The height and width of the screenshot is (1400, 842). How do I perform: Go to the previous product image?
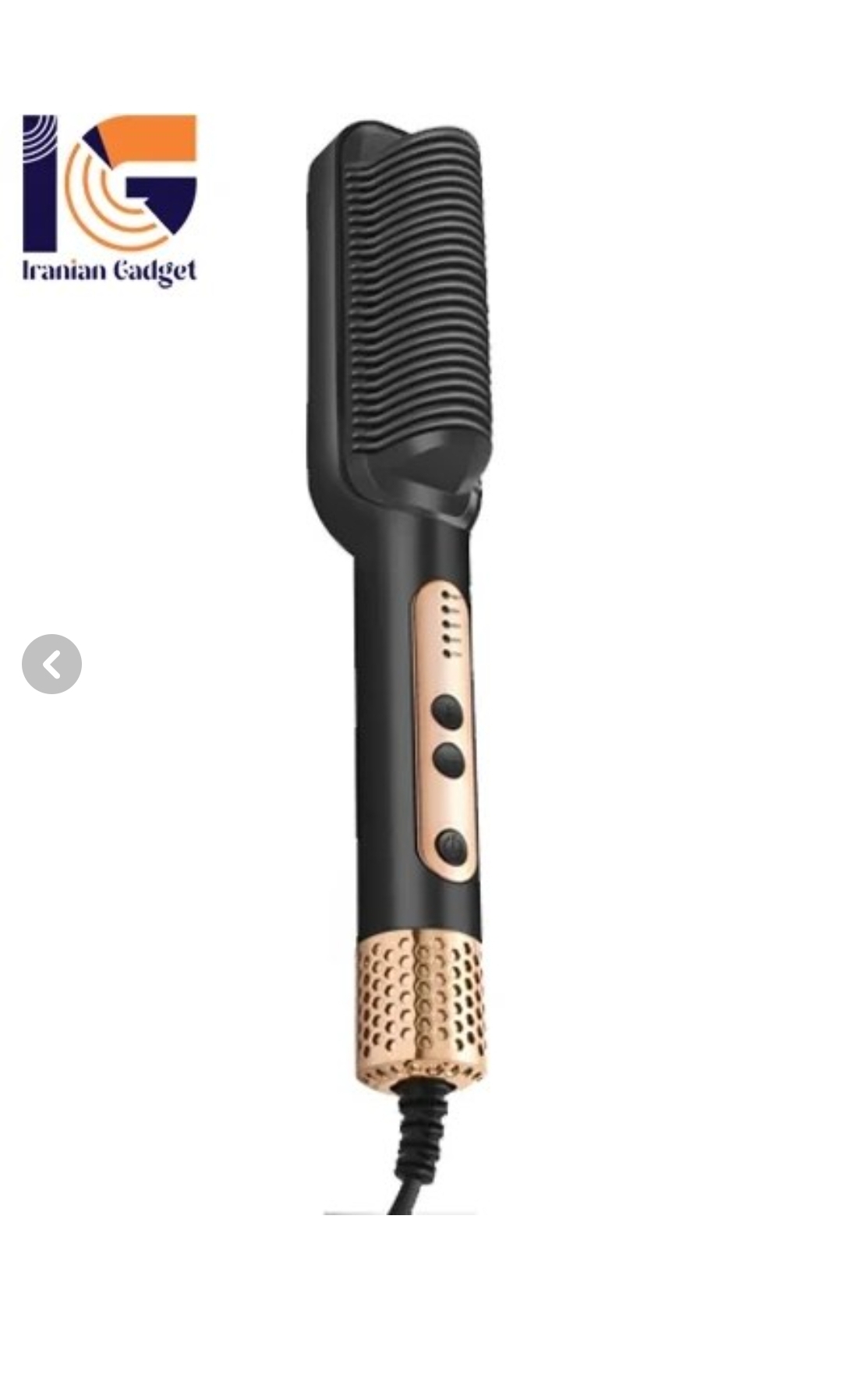(x=51, y=665)
